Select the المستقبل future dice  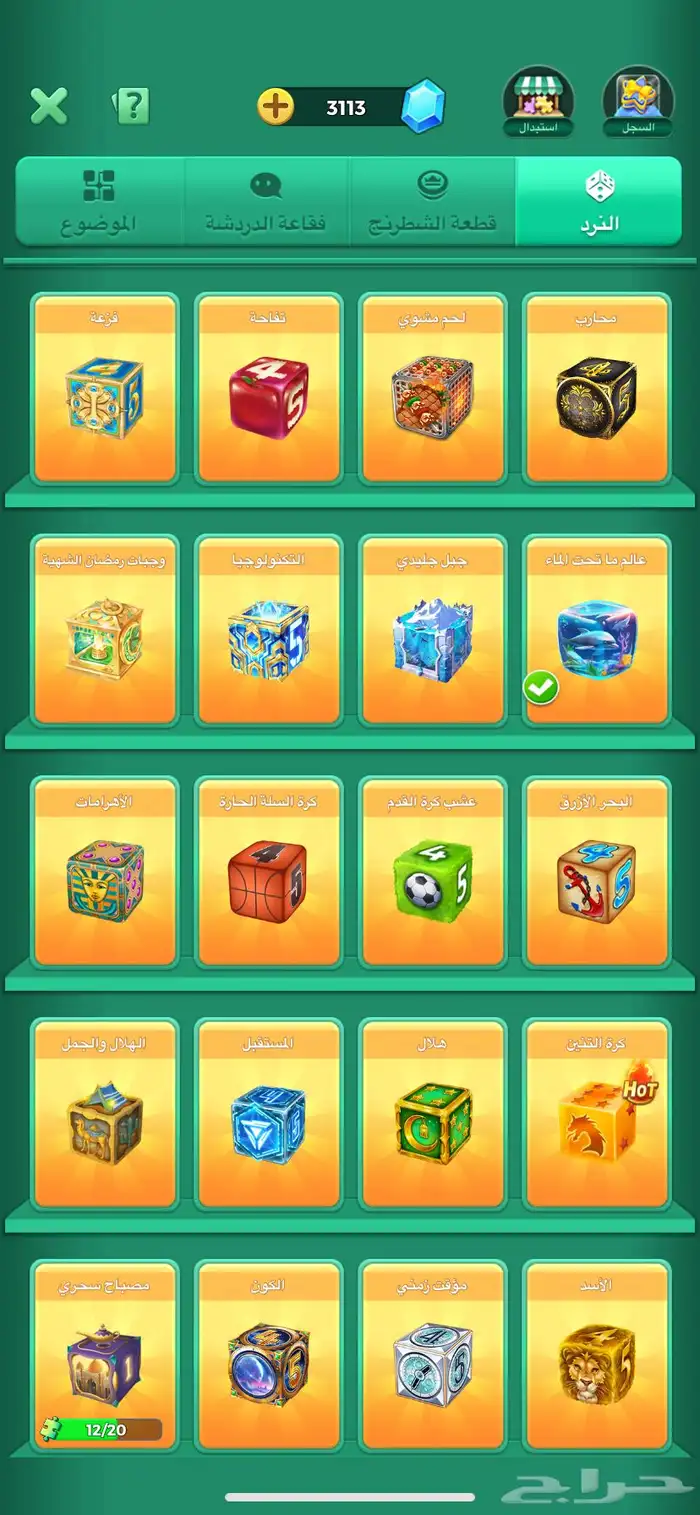[268, 1114]
